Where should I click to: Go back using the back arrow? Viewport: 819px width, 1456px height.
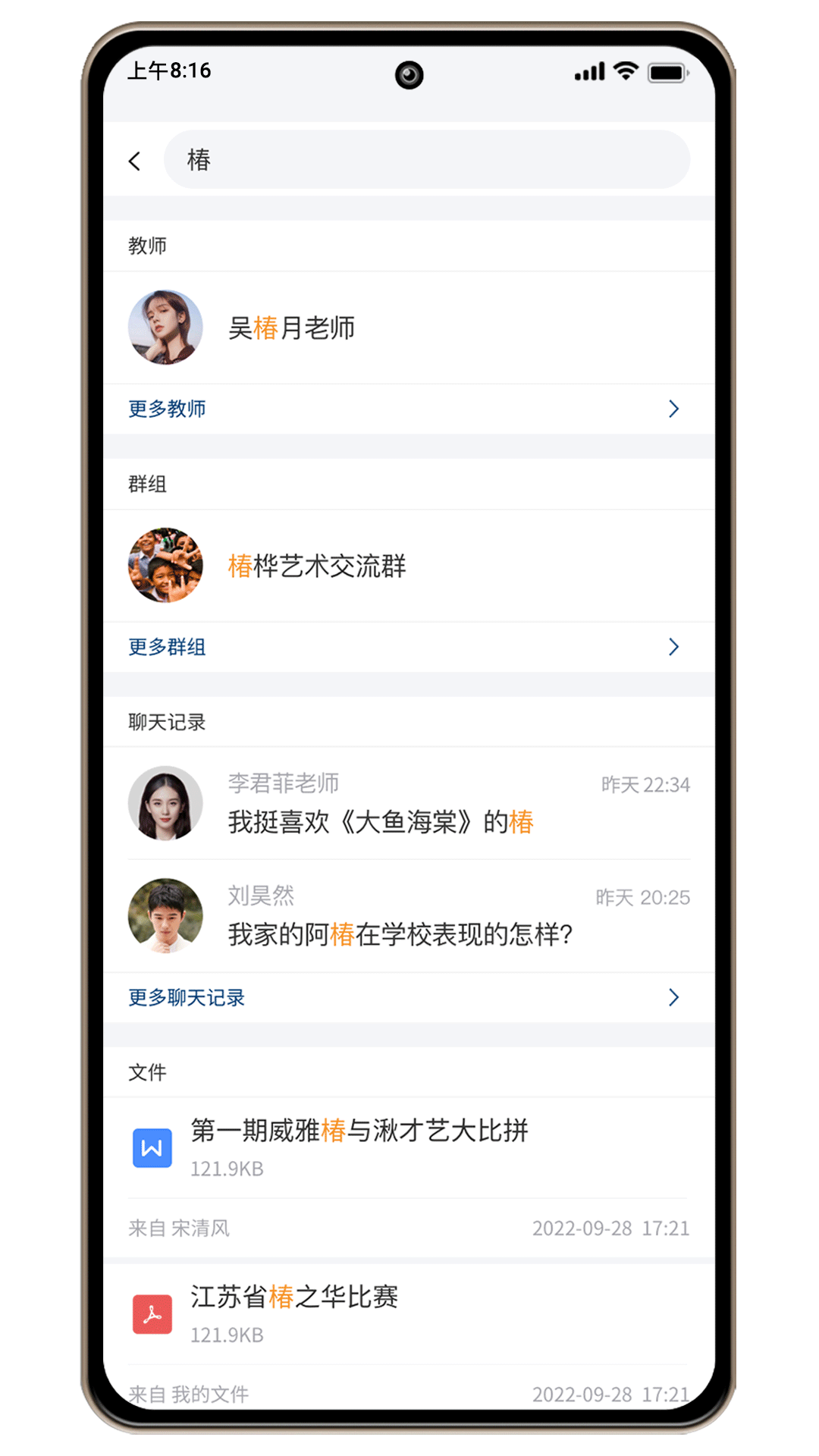[135, 161]
